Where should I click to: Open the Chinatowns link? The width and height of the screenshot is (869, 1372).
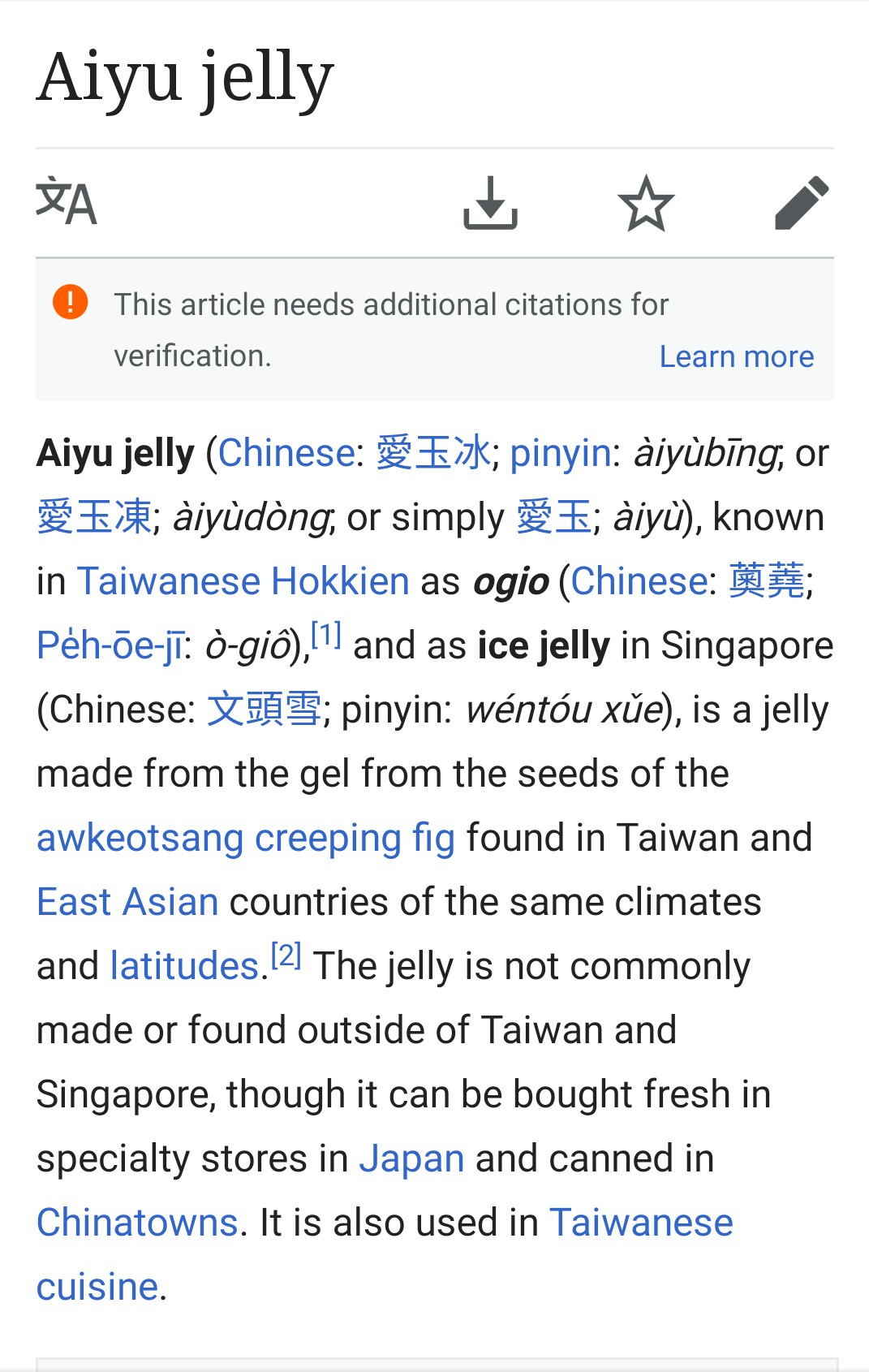[x=137, y=1223]
